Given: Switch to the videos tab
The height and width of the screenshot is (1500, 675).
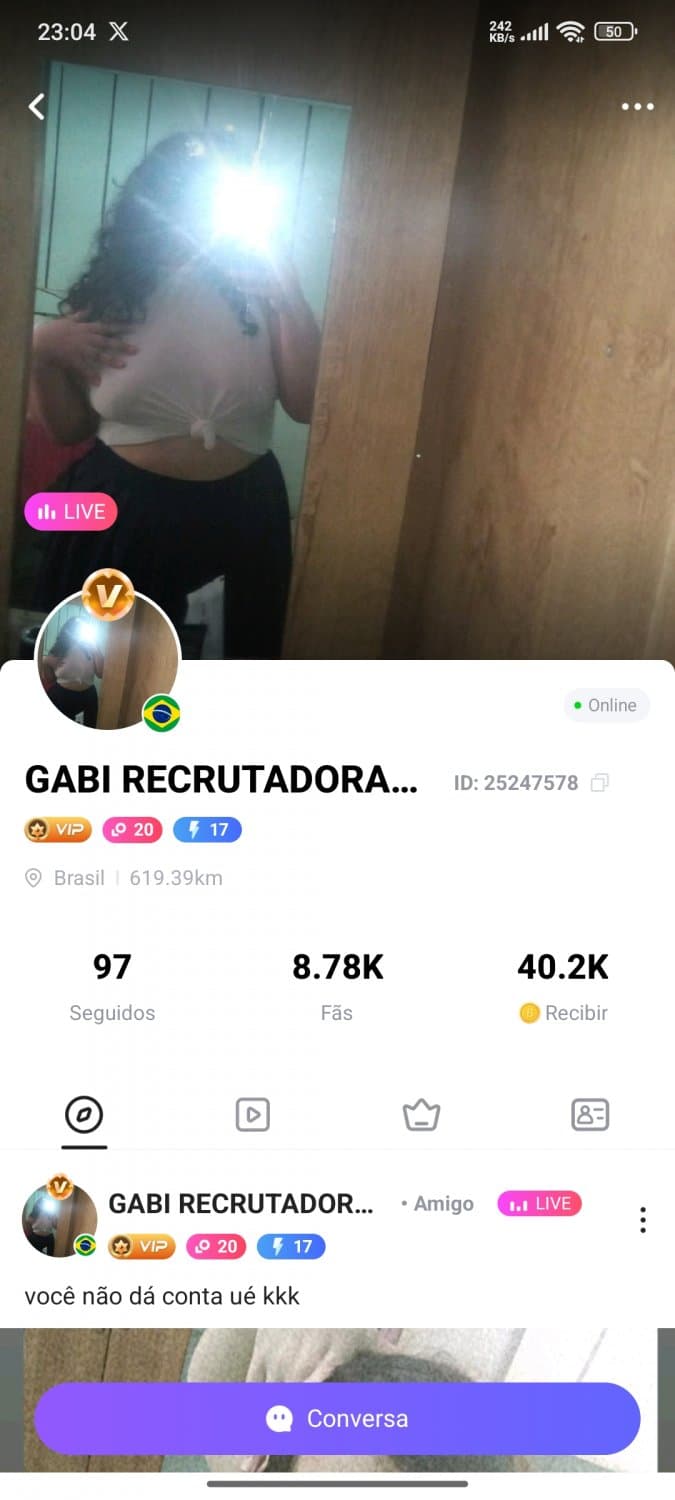Looking at the screenshot, I should [x=252, y=1114].
